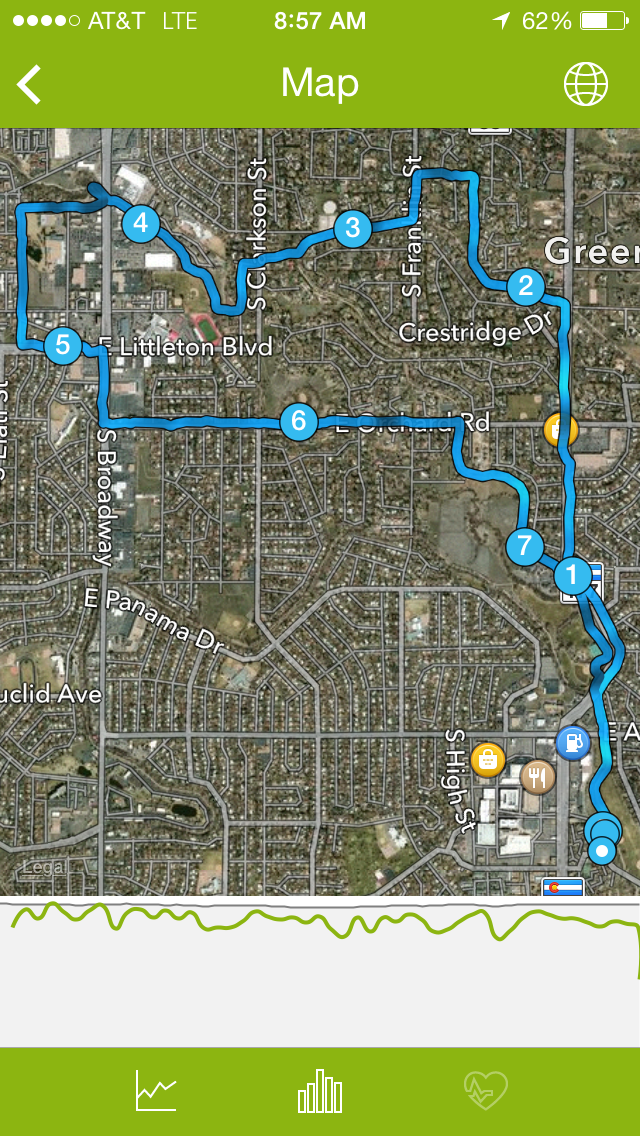This screenshot has width=640, height=1136.
Task: Open the globe map type icon
Action: click(586, 84)
